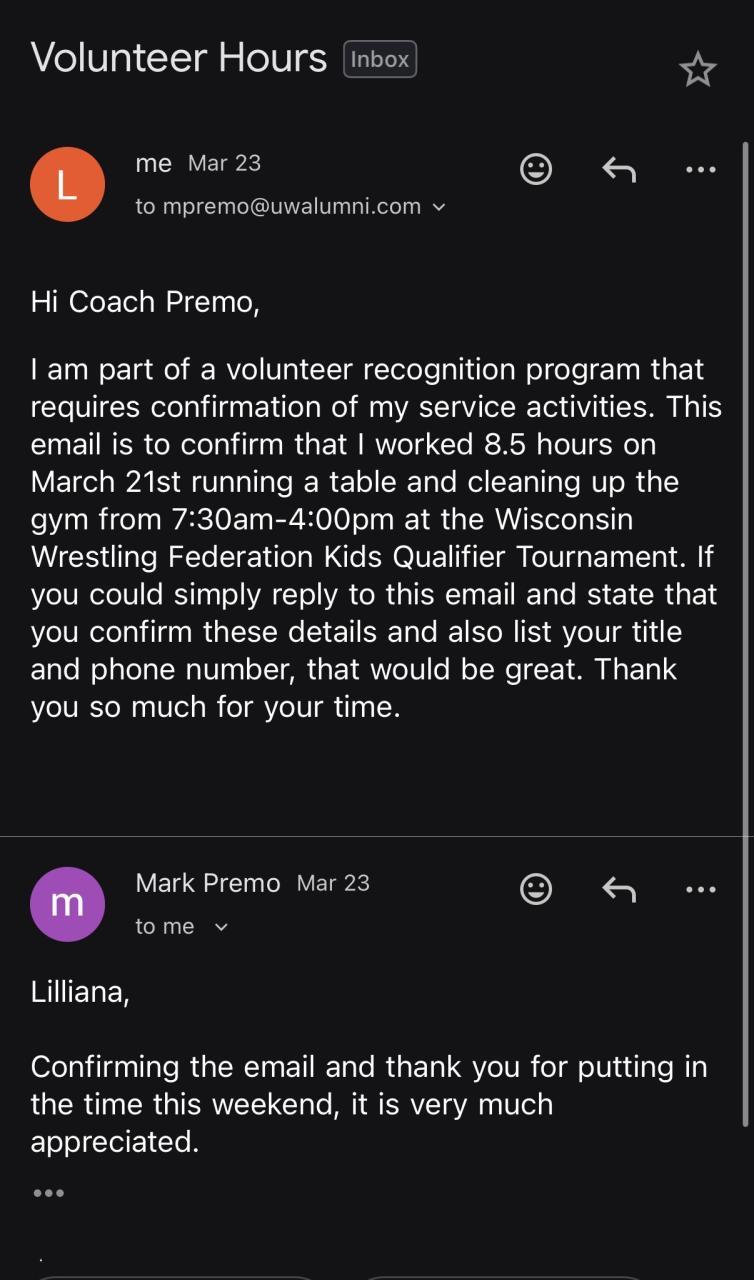Add emoji reaction to my Mar 23 message
This screenshot has height=1280, width=754.
[x=536, y=169]
